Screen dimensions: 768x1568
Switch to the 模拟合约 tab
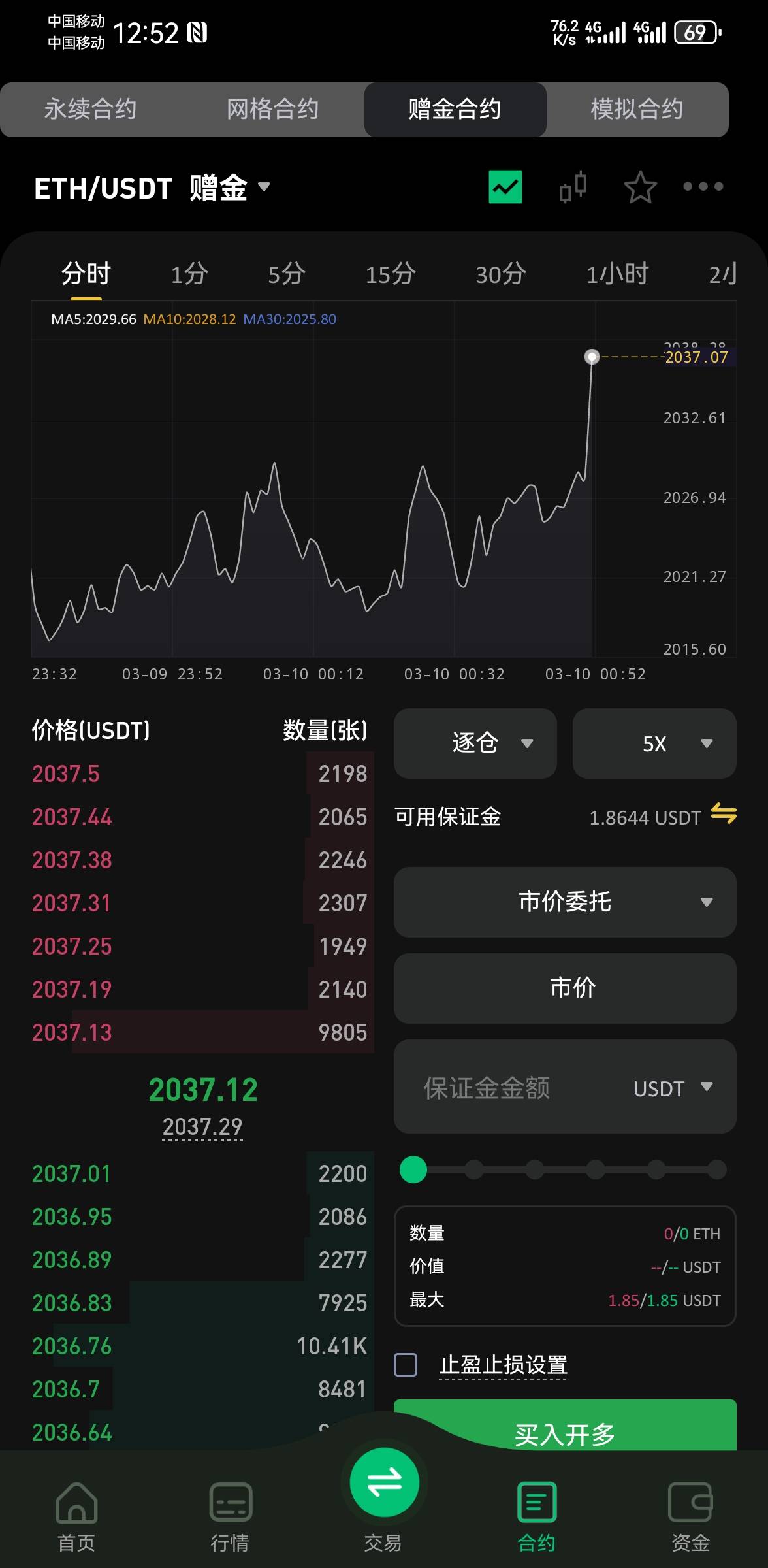(x=637, y=109)
